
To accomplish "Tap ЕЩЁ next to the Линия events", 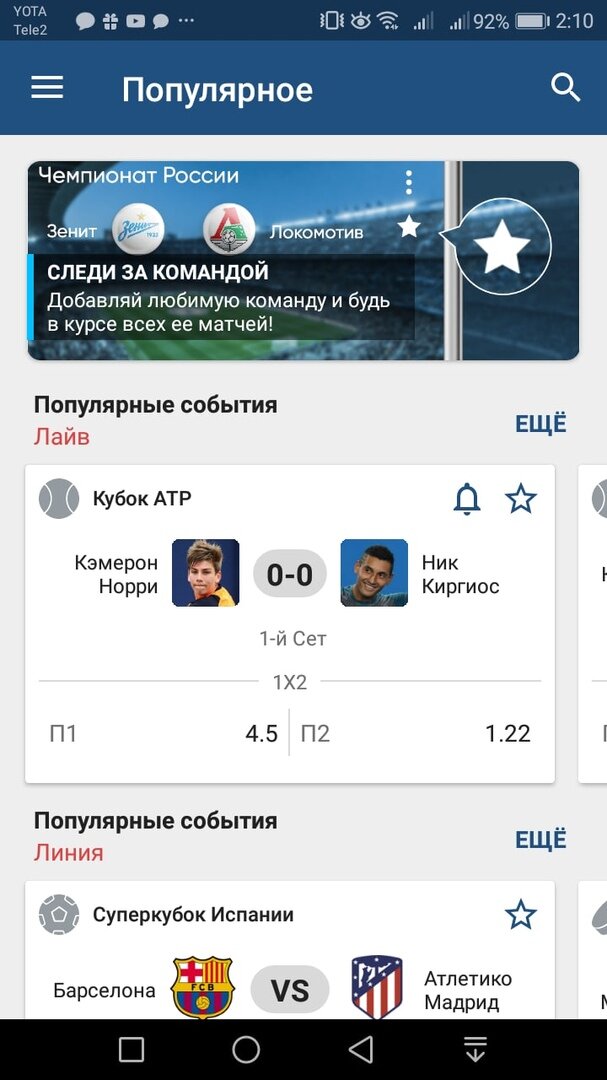I will (541, 840).
